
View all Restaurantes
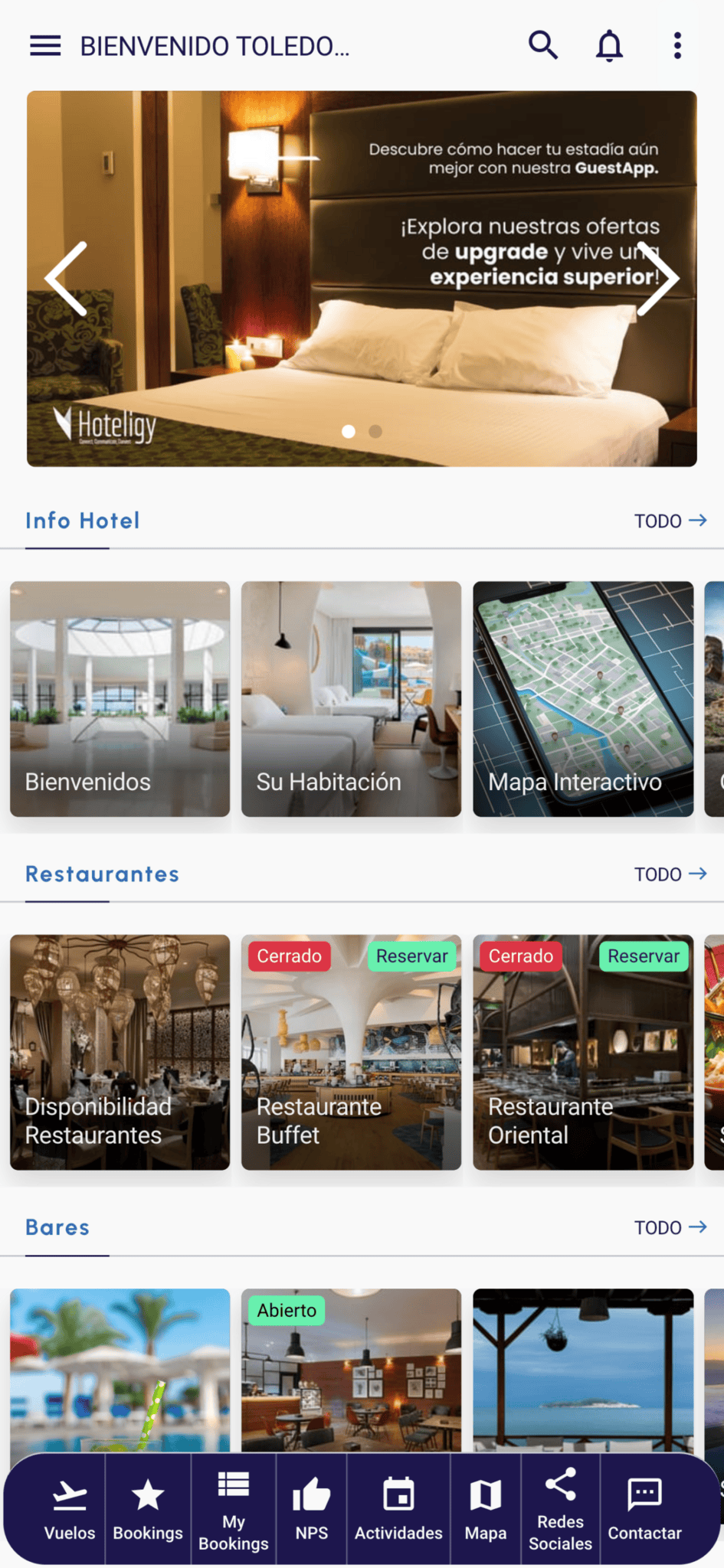click(670, 874)
